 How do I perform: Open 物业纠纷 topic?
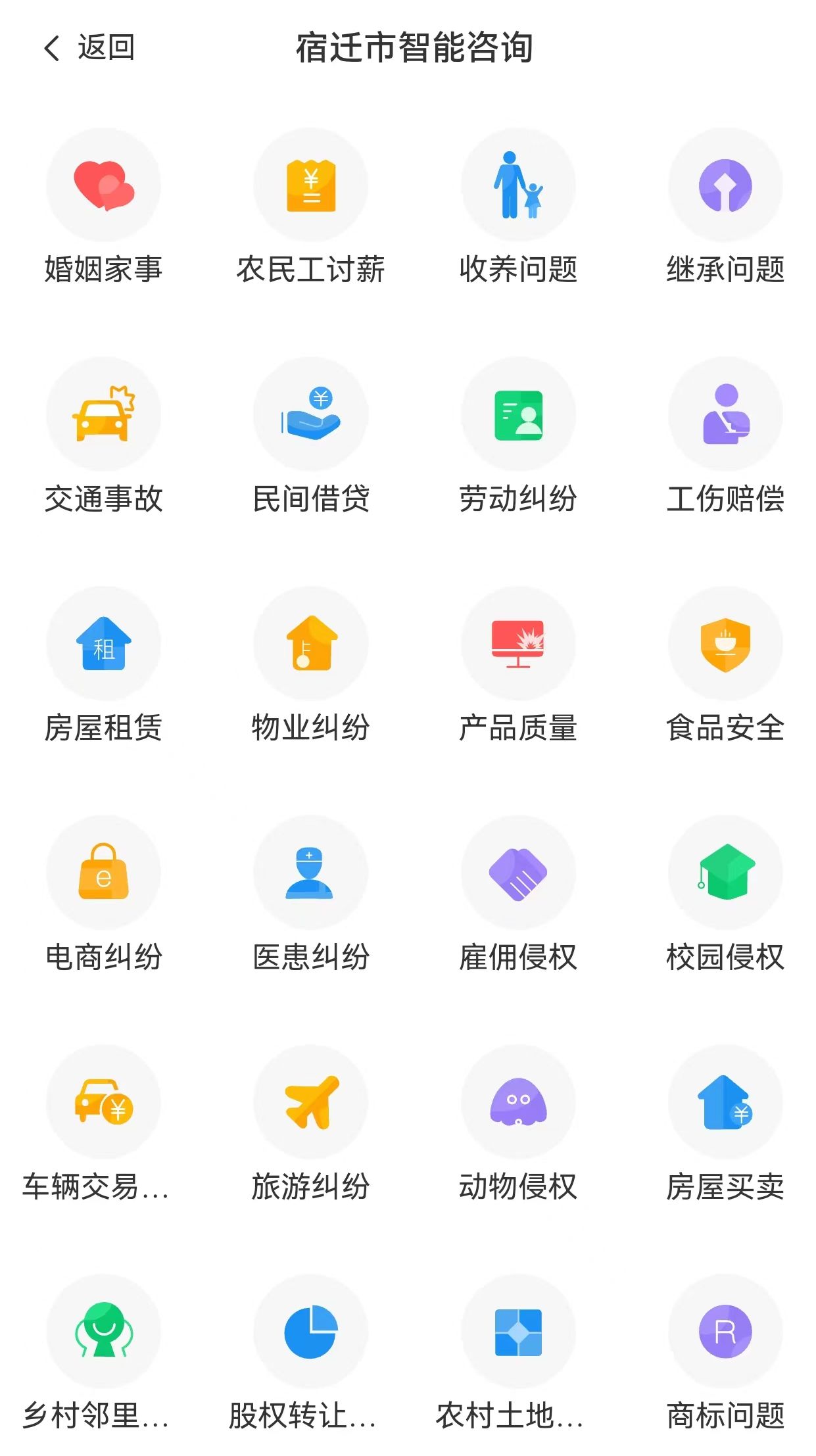point(310,644)
